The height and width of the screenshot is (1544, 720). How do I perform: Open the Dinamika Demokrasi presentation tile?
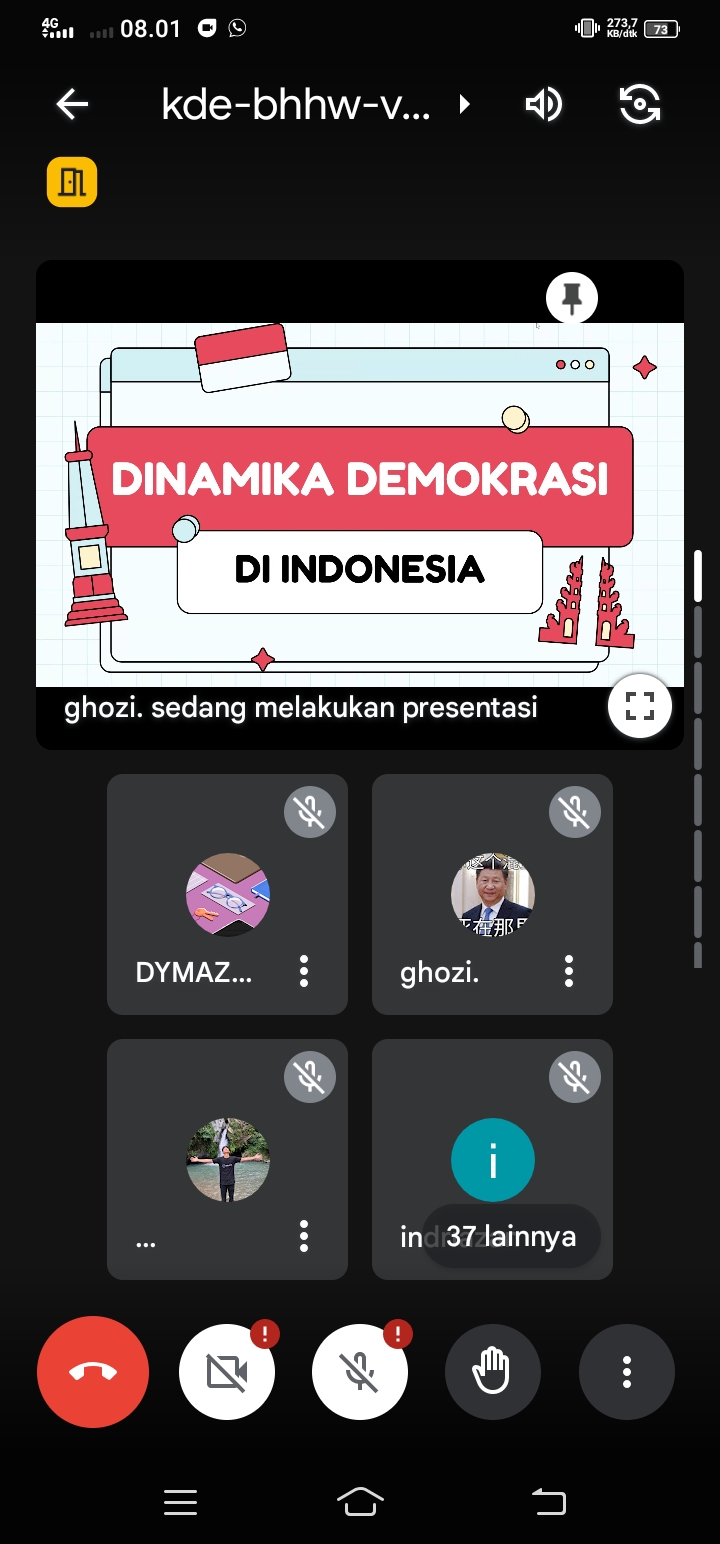click(x=360, y=504)
